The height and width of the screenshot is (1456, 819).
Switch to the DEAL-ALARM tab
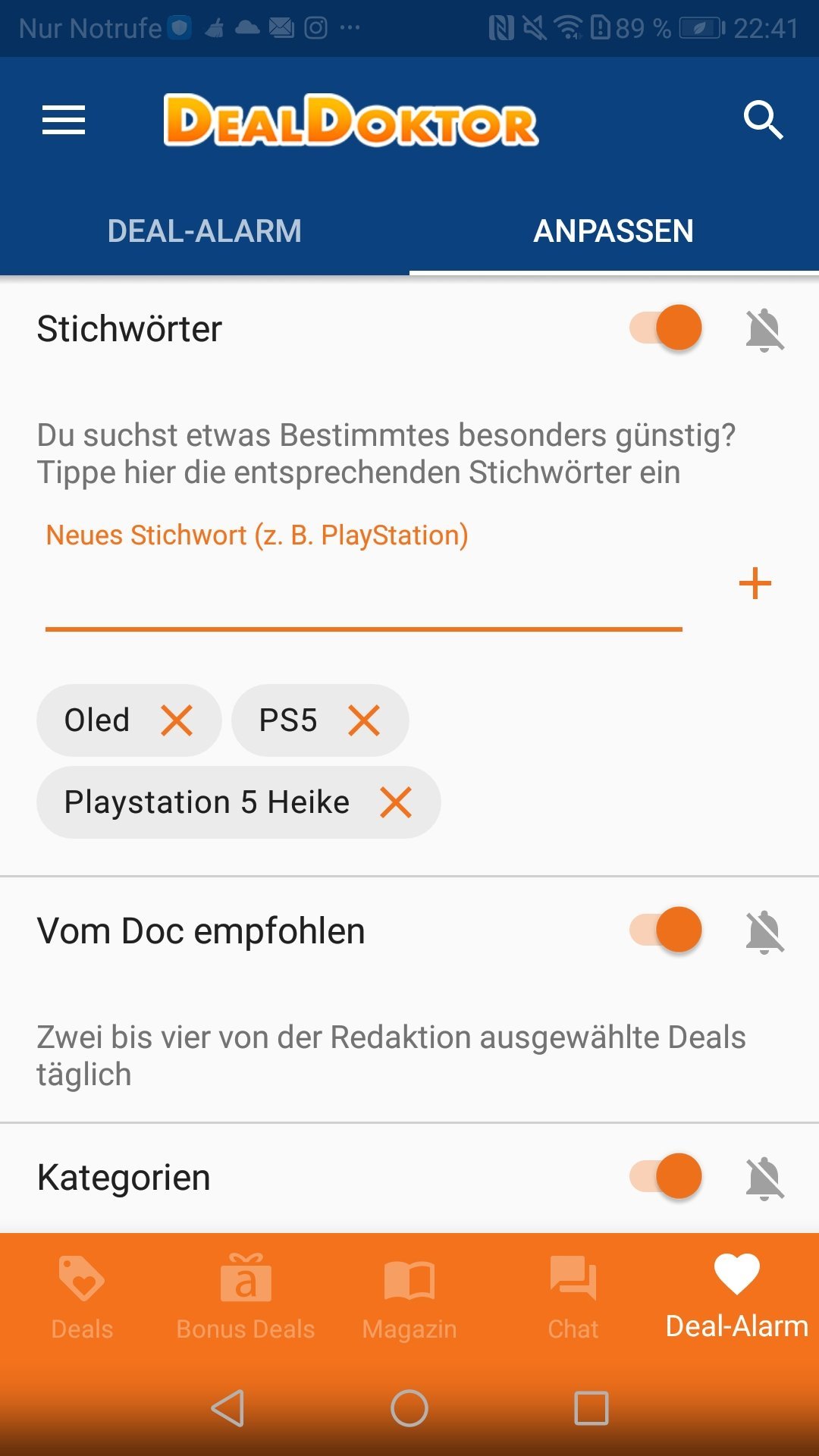205,231
